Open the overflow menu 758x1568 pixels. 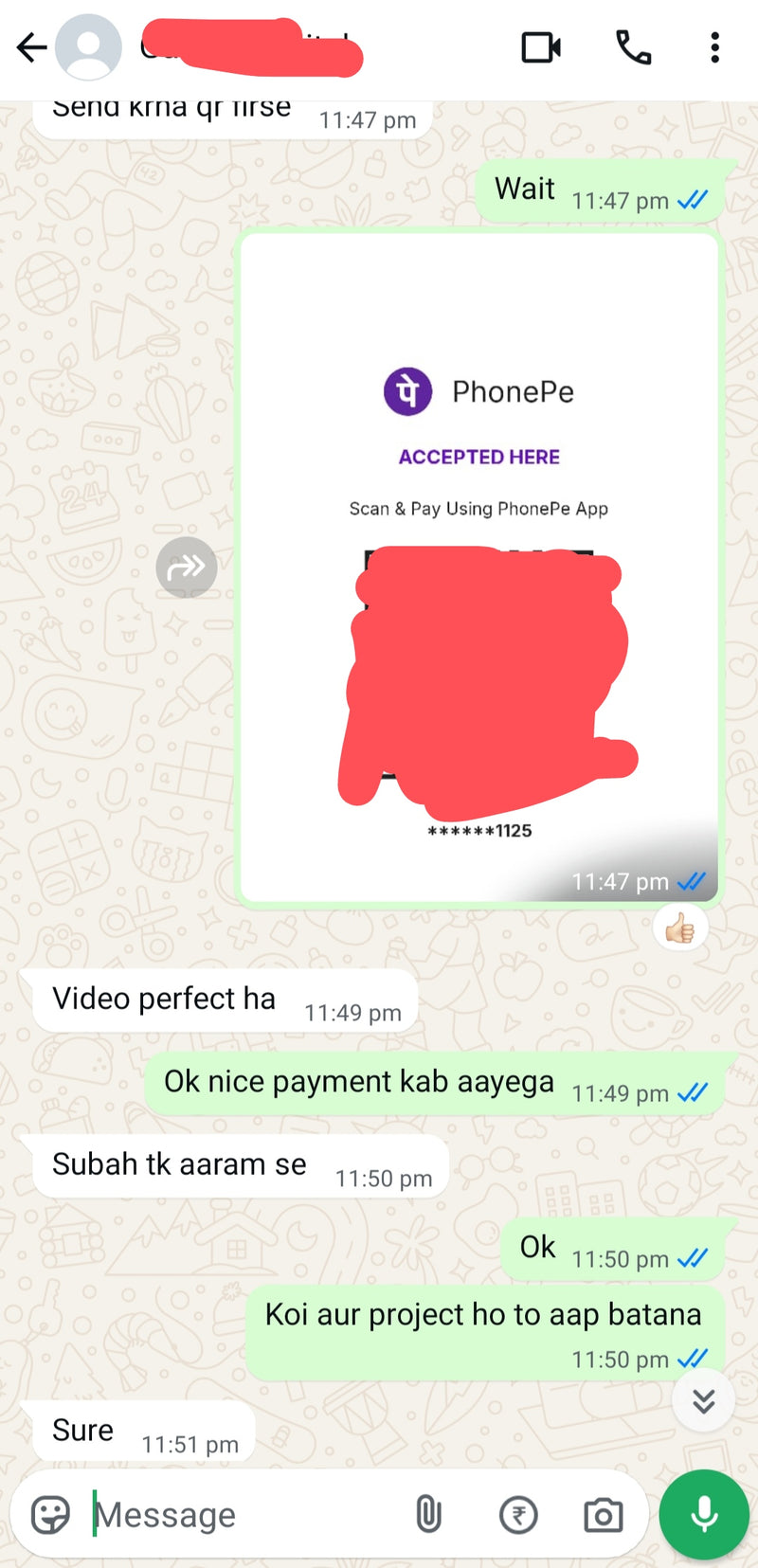(x=714, y=47)
